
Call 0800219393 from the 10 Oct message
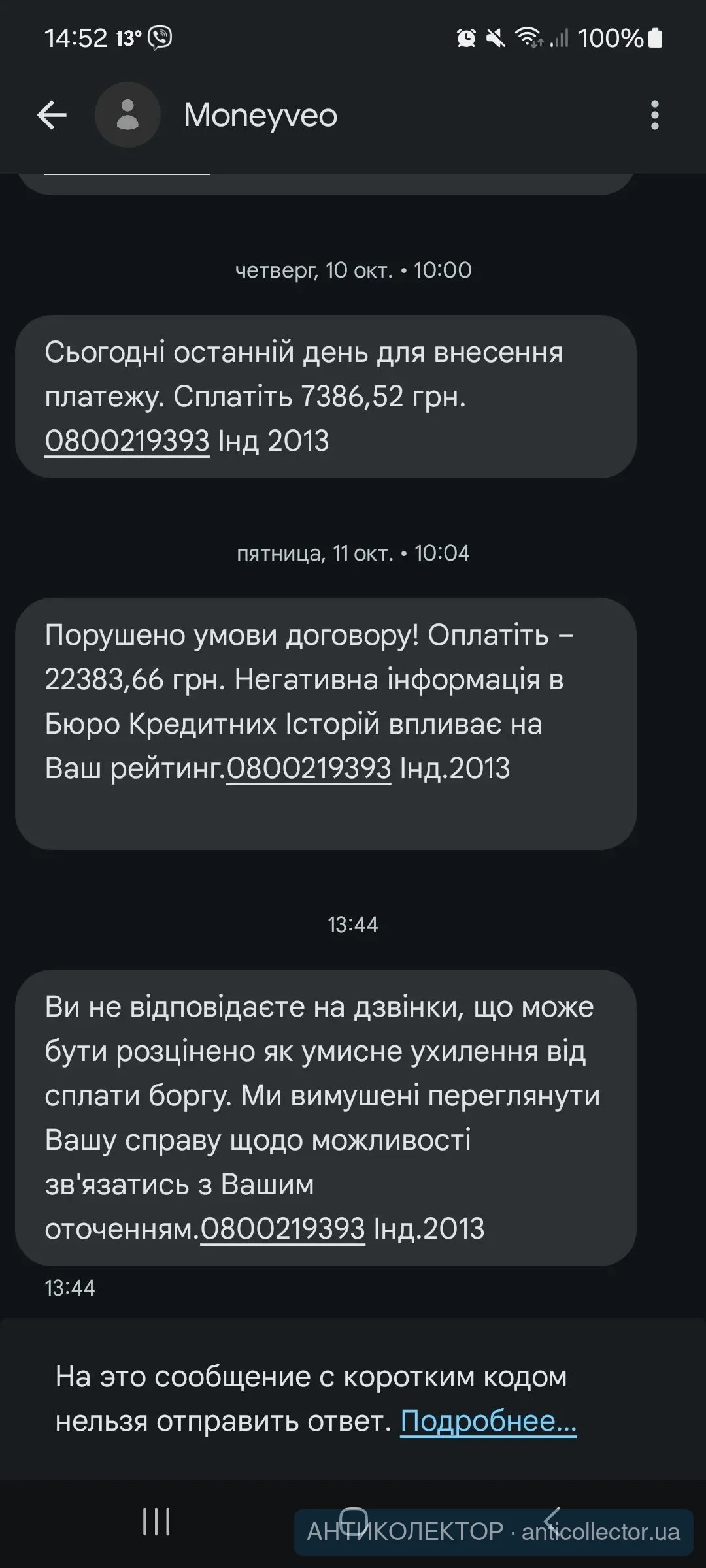(x=127, y=441)
